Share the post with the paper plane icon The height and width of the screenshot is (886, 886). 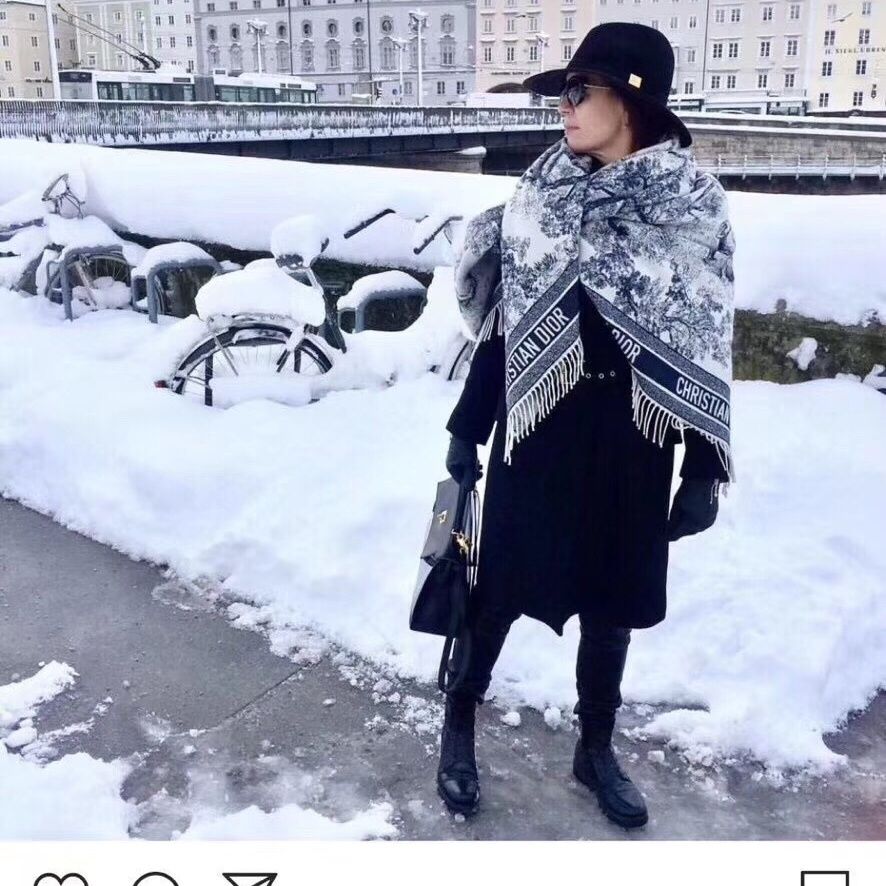[x=249, y=880]
